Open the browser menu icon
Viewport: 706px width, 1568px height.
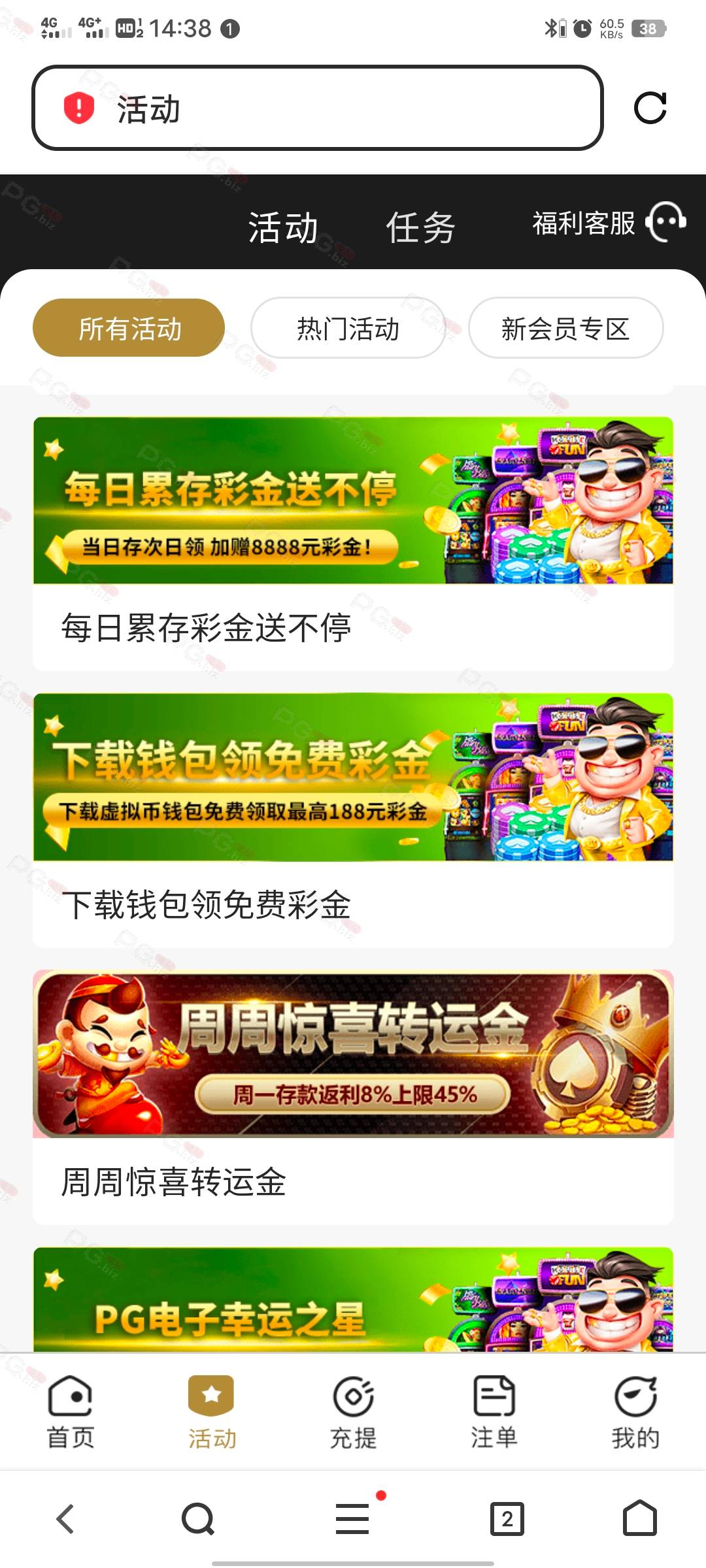(x=353, y=1518)
